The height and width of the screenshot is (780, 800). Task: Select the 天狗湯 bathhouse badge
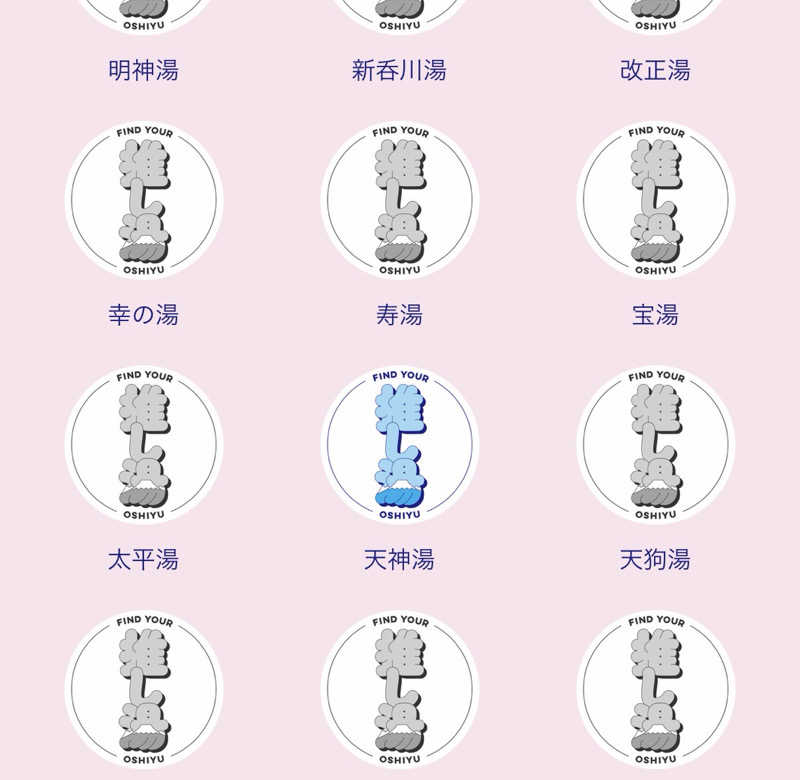[655, 445]
